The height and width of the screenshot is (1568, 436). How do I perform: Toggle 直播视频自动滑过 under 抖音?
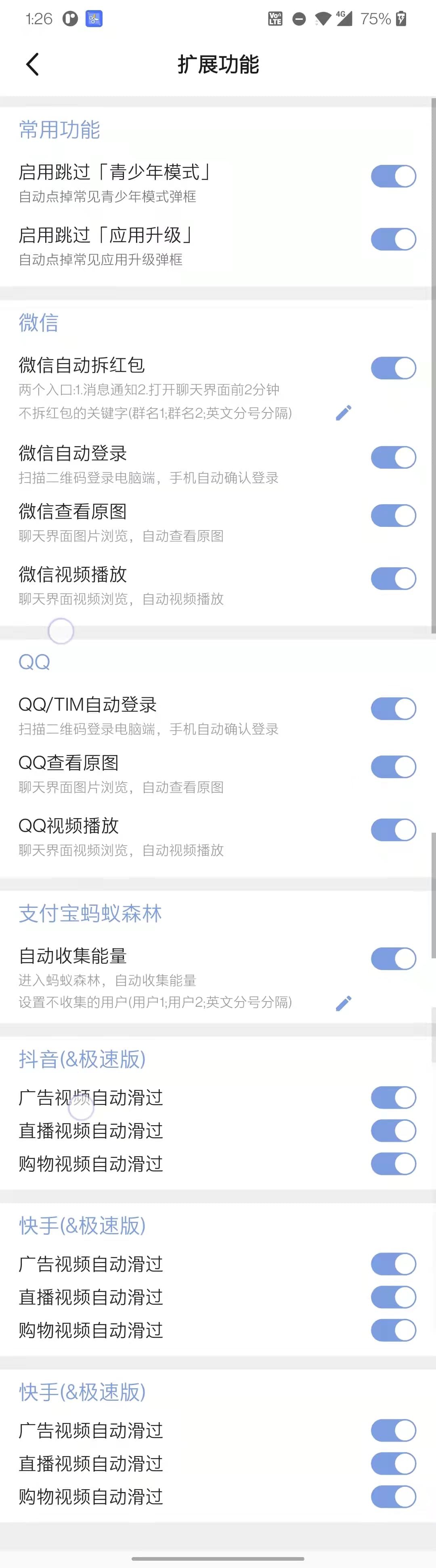(x=393, y=1130)
